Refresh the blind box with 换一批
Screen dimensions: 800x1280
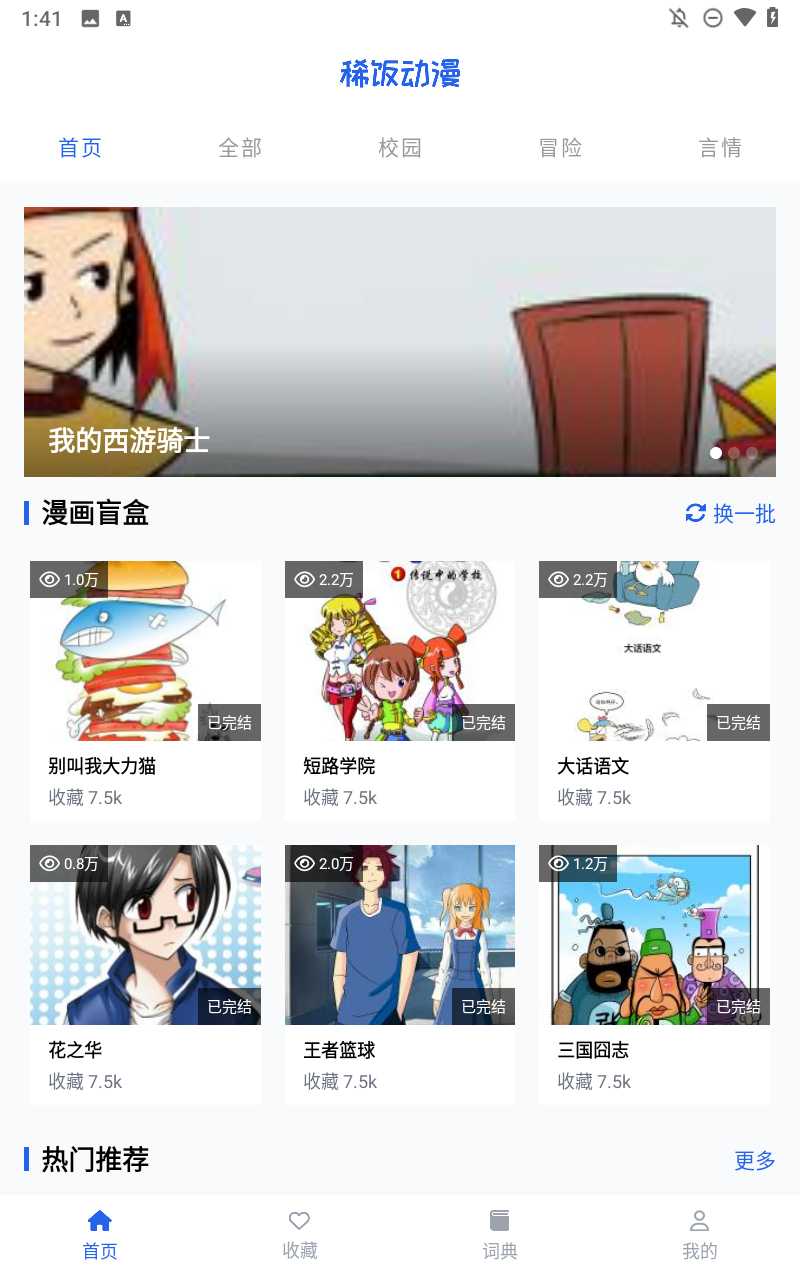pyautogui.click(x=730, y=513)
